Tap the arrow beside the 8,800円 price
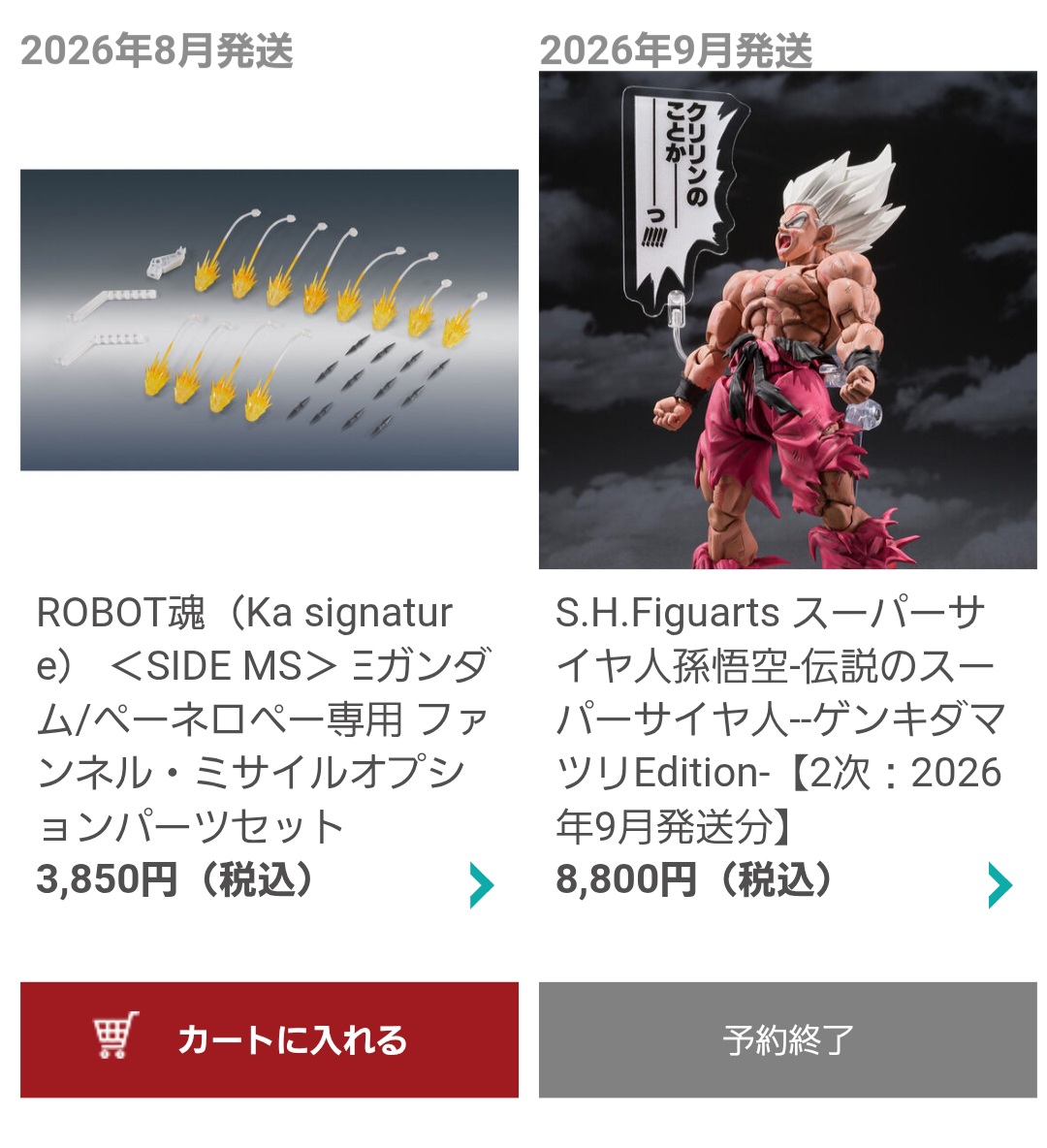The width and height of the screenshot is (1047, 1148). [999, 884]
